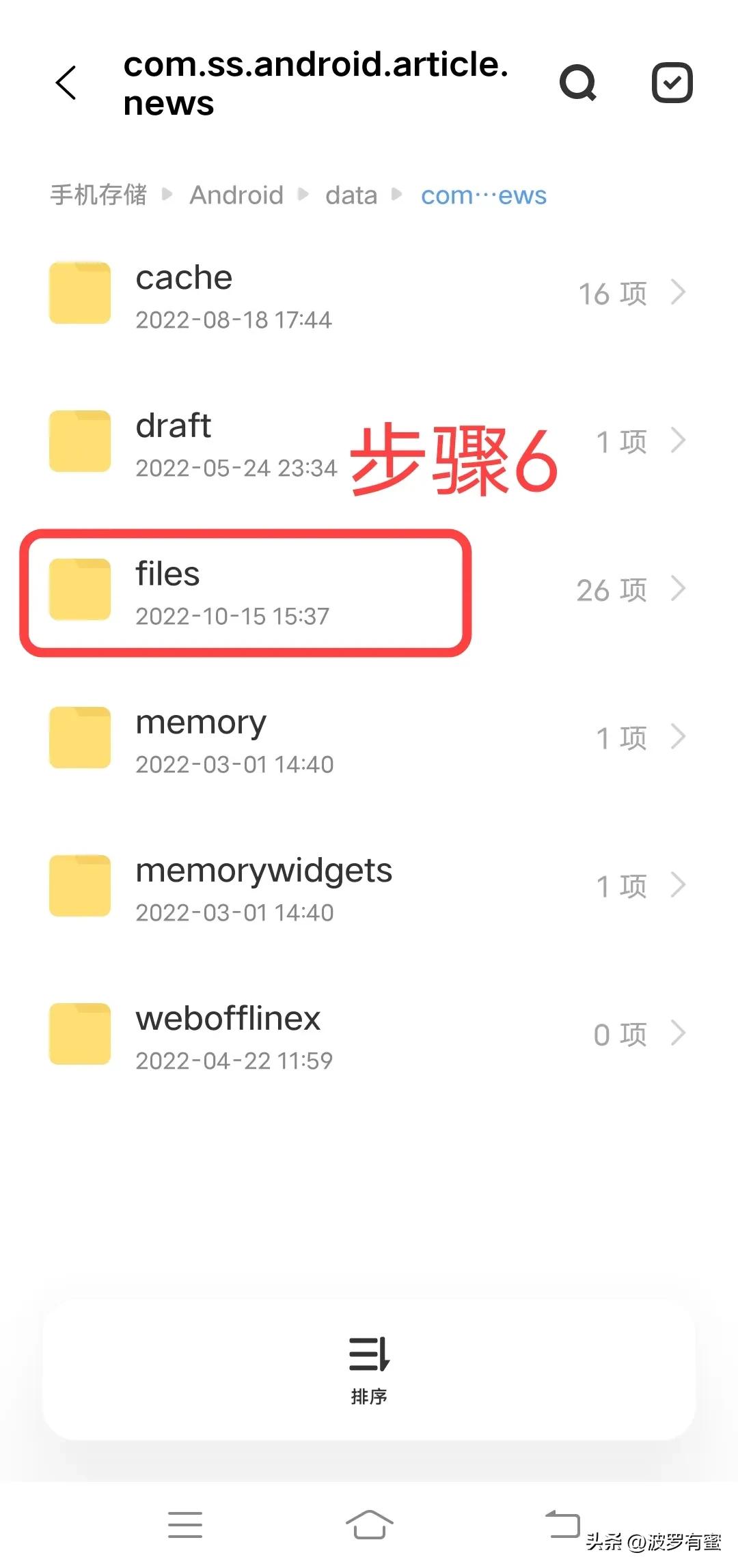738x1568 pixels.
Task: Open the cache folder via its chevron
Action: click(679, 292)
